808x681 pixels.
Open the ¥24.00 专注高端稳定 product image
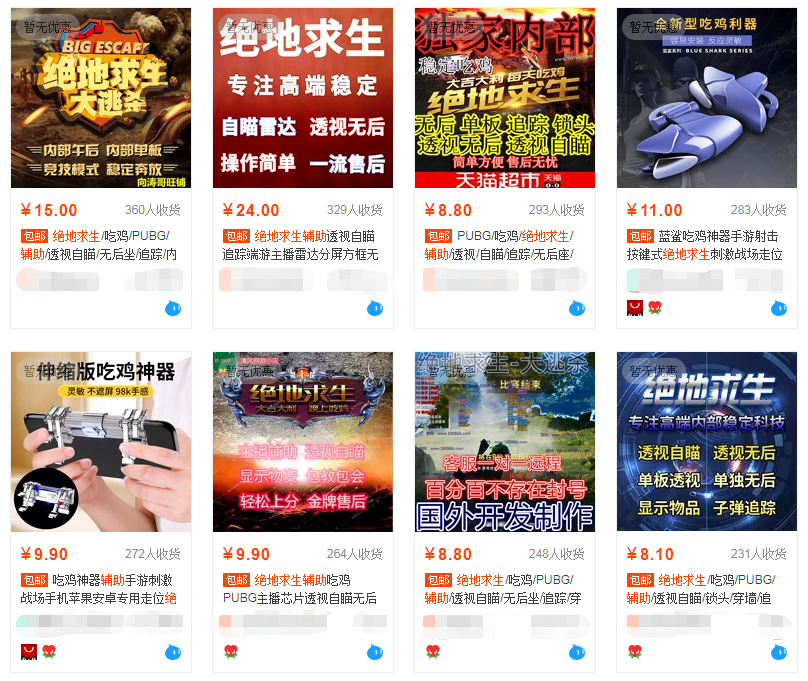pos(302,98)
